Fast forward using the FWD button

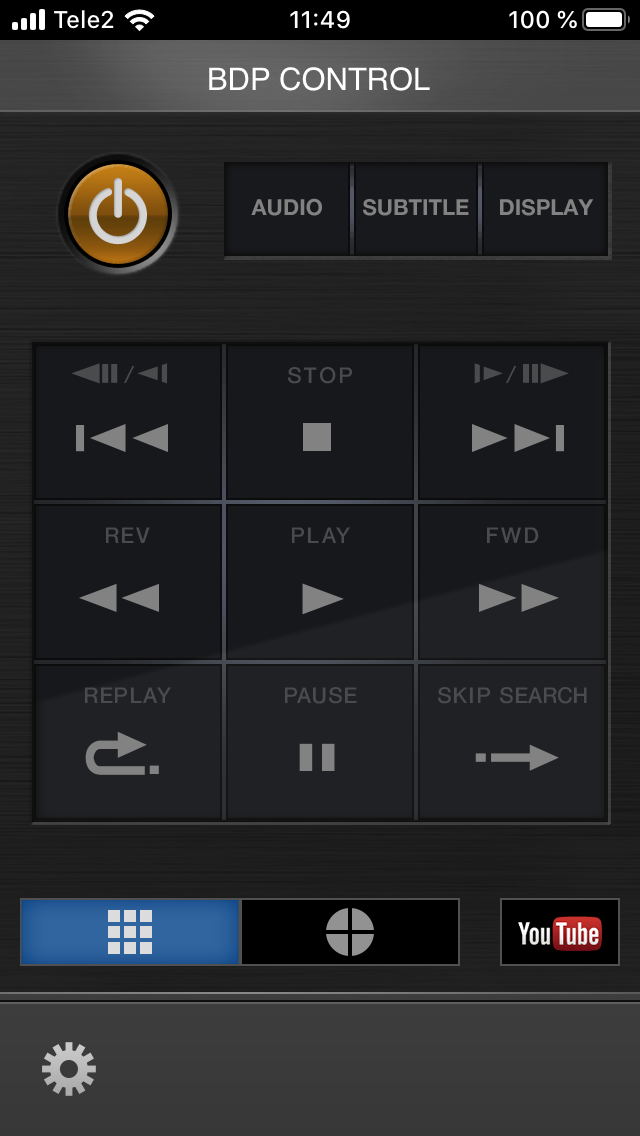(x=512, y=582)
